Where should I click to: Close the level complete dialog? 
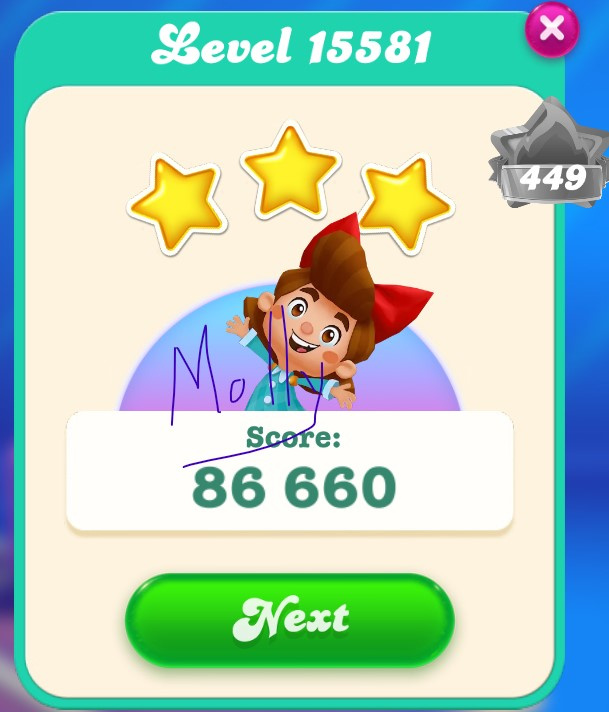click(x=551, y=29)
